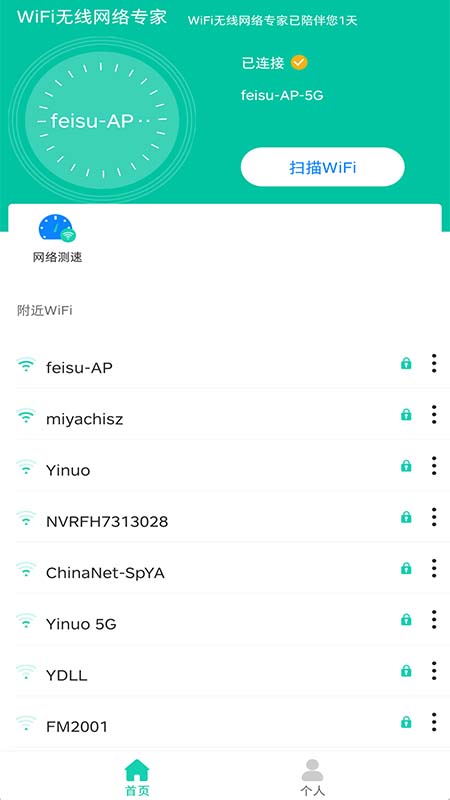
Task: Switch to the 个人 tab
Action: point(312,778)
